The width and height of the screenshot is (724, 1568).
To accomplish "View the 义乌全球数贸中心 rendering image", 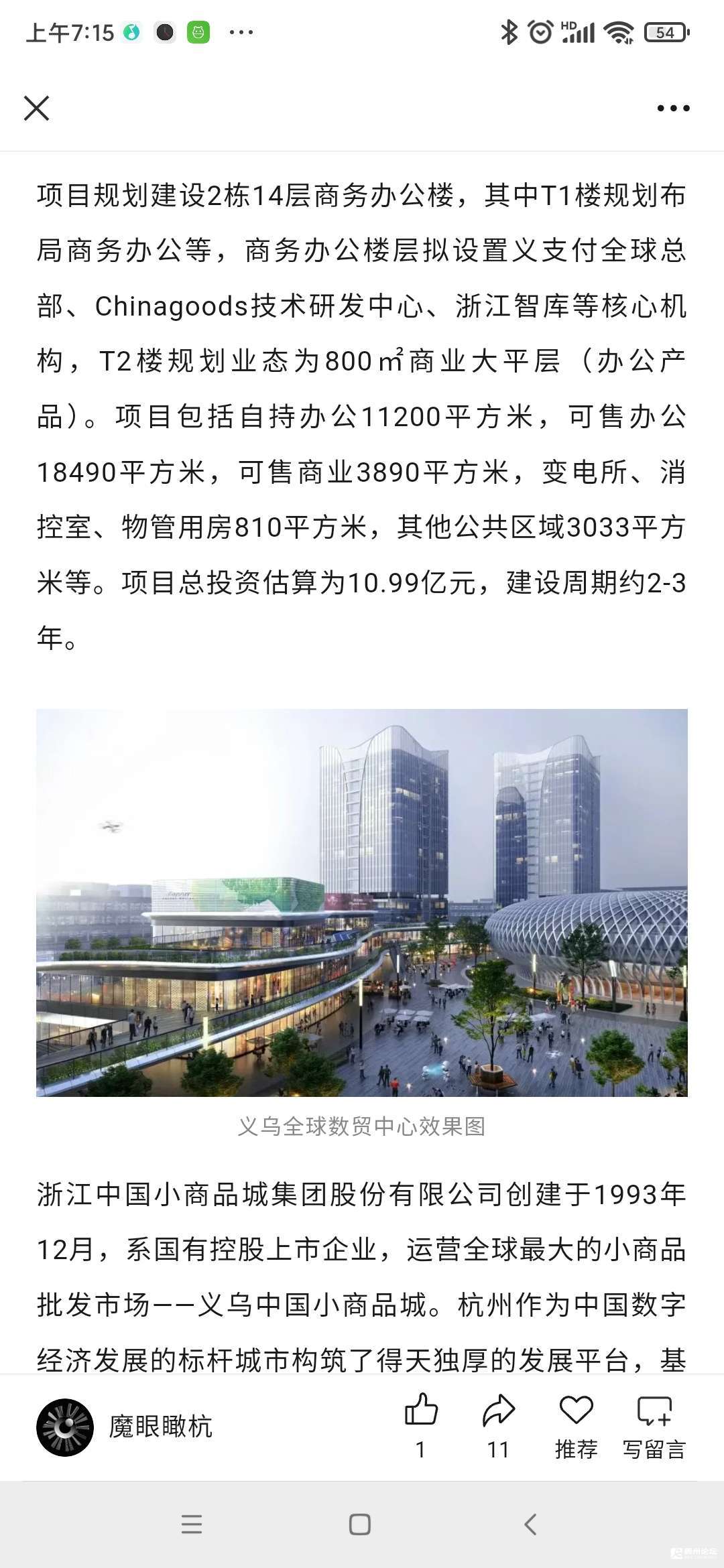I will [x=362, y=903].
